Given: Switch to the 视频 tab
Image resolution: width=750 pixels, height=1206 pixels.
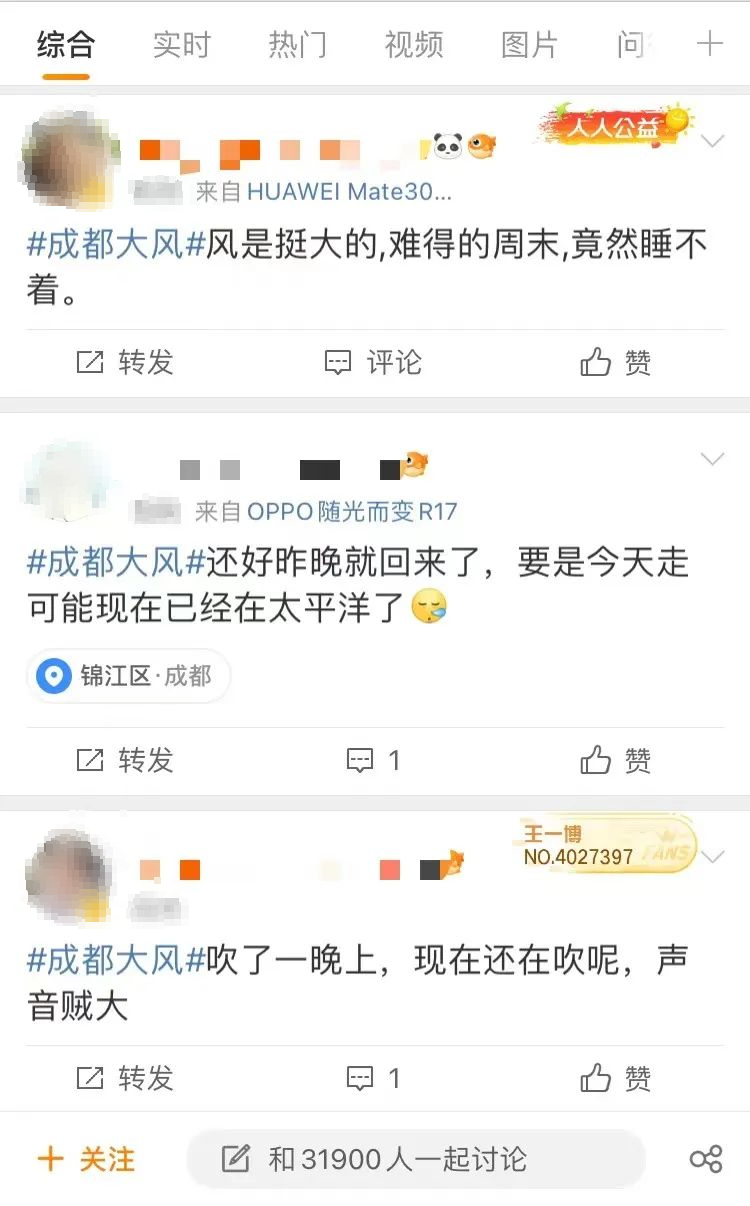Looking at the screenshot, I should coord(414,44).
